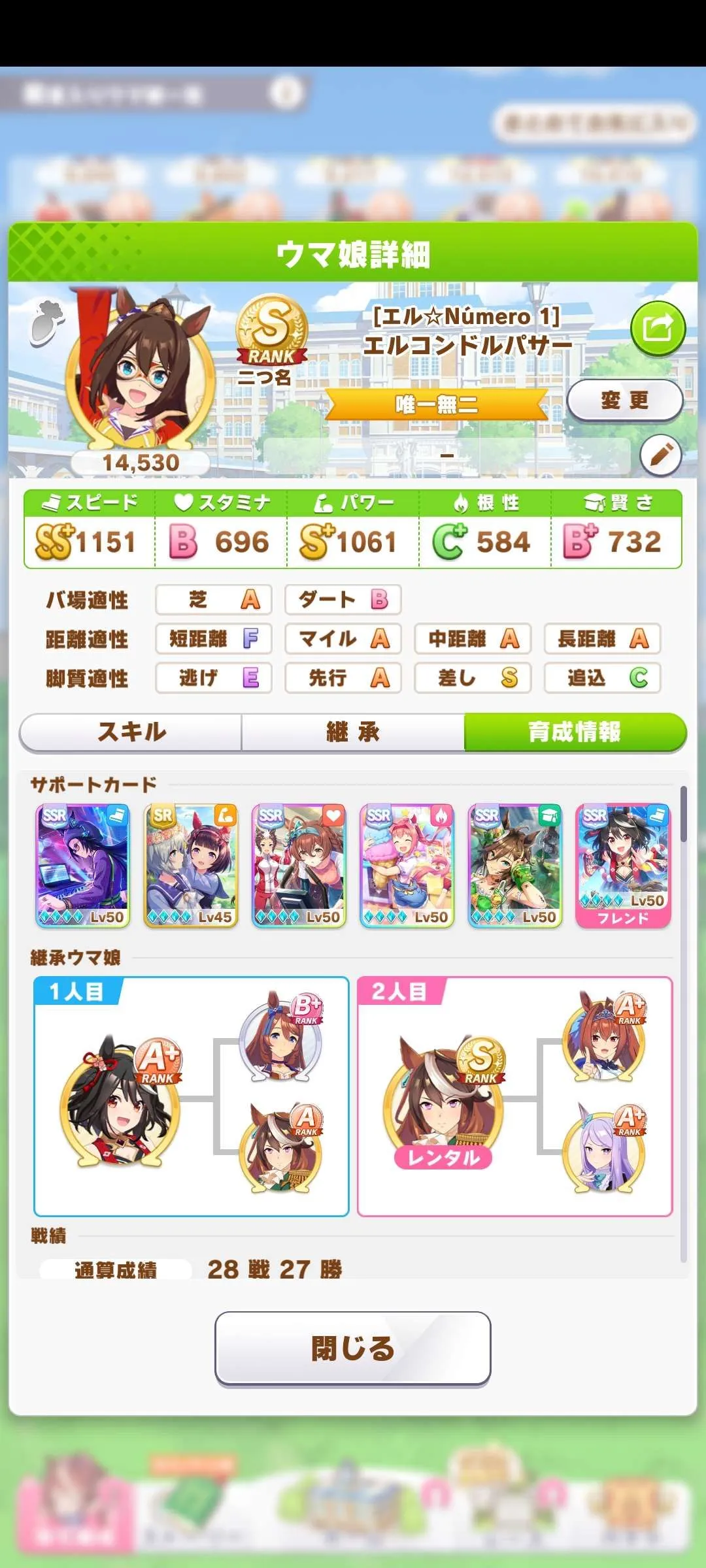The height and width of the screenshot is (1568, 706).
Task: View the first SSR Lv50 support card
Action: point(83,865)
